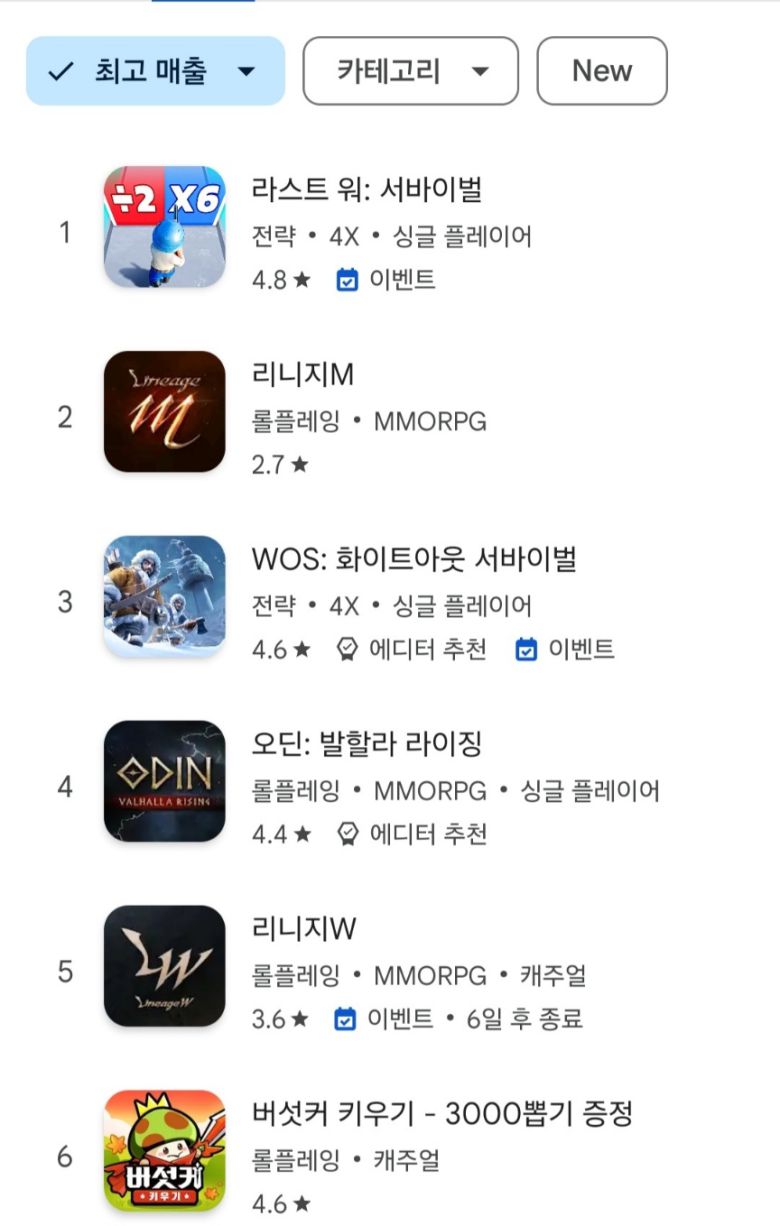Open WOS: 화이트아웃 서바이벌 via its icon
This screenshot has height=1226, width=780.
165,597
